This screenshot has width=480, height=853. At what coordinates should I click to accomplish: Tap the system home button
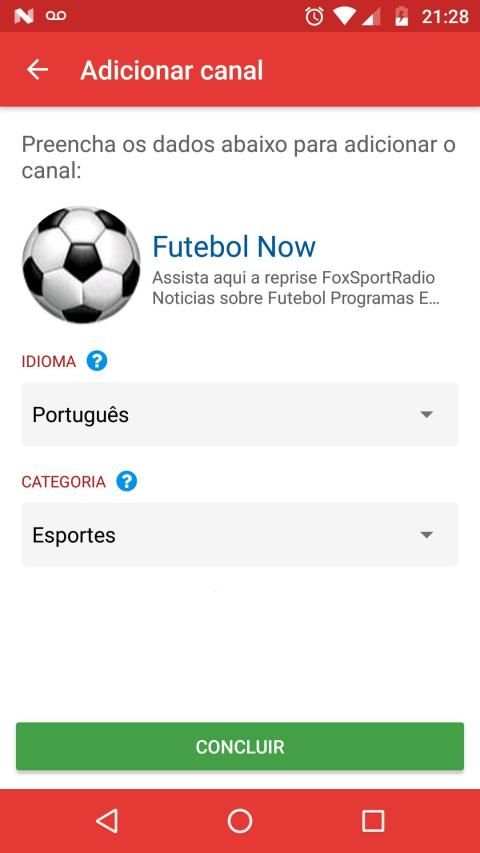tap(240, 820)
